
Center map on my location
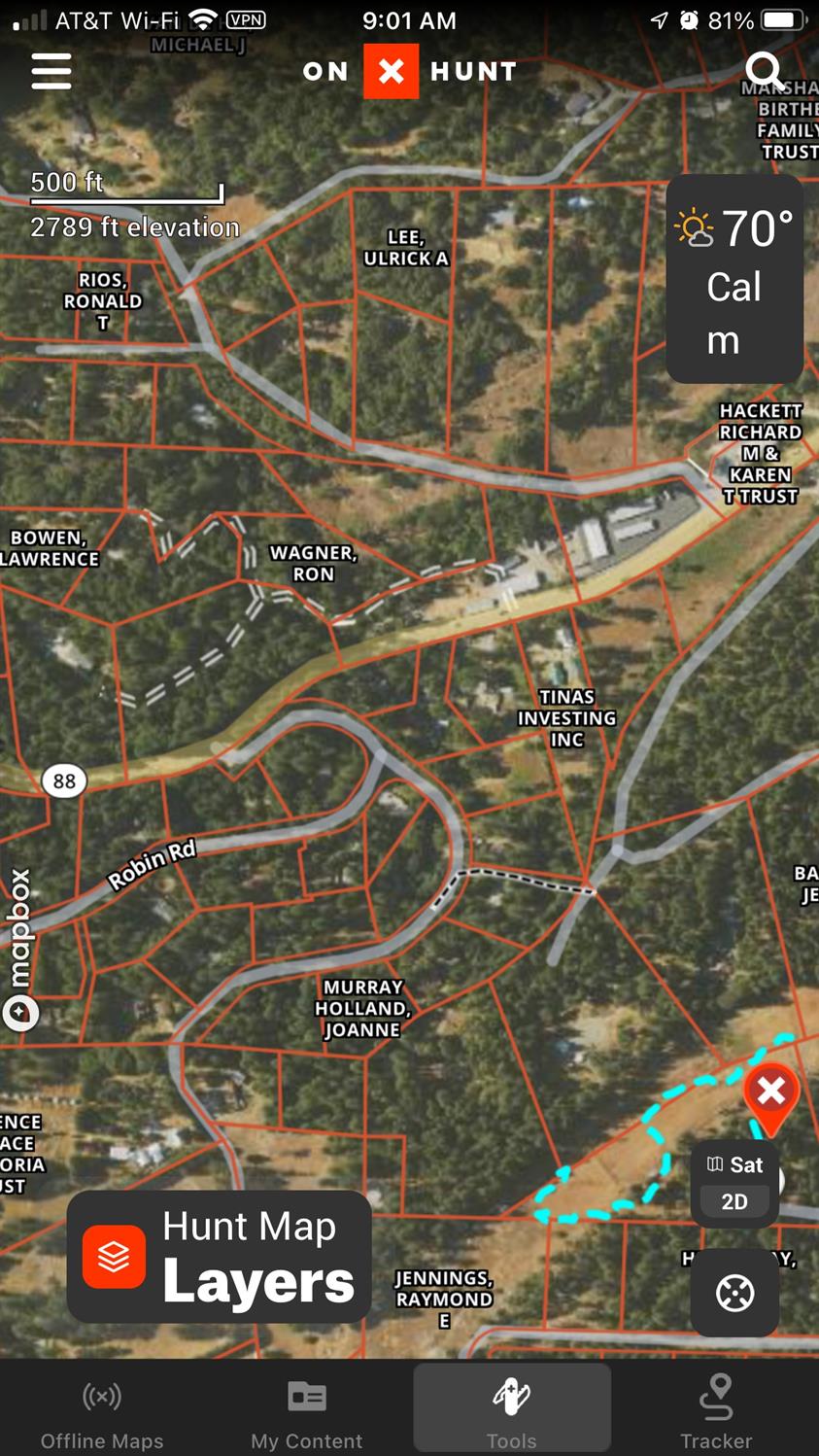click(734, 1293)
